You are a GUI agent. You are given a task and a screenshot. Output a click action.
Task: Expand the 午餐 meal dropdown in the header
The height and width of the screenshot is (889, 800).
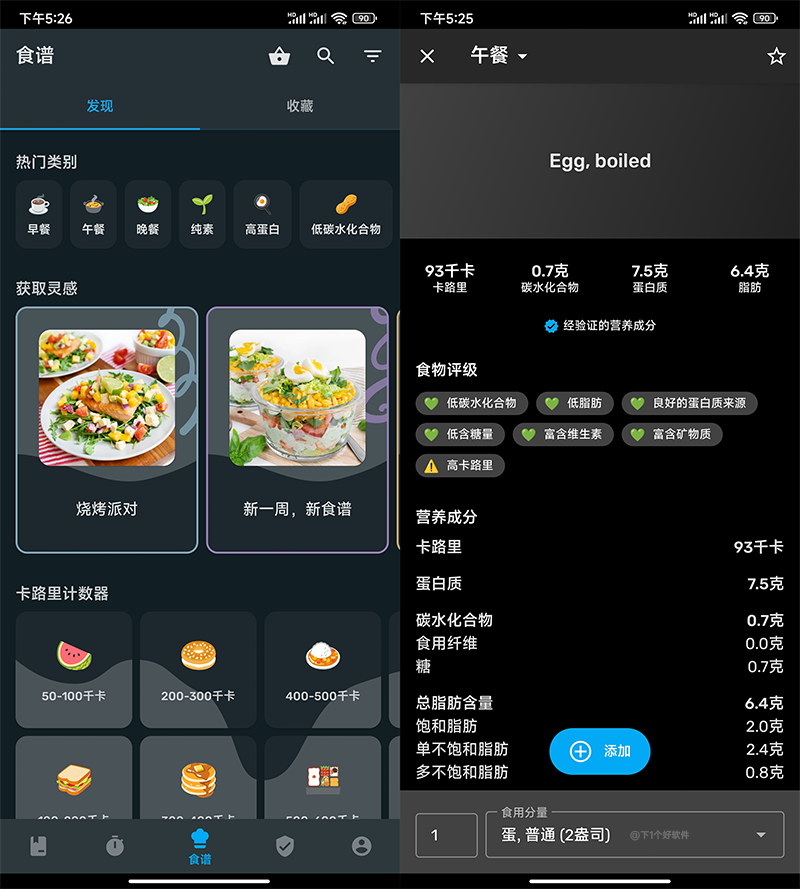click(499, 57)
